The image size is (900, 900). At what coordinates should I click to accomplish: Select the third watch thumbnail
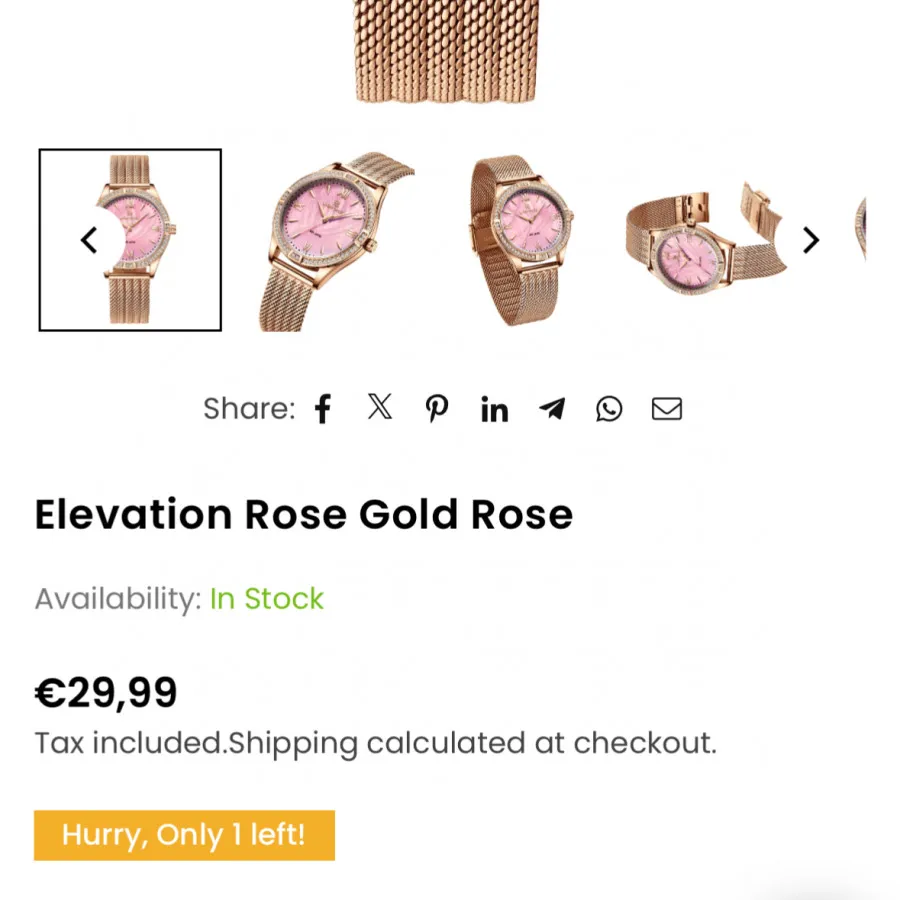pos(520,240)
